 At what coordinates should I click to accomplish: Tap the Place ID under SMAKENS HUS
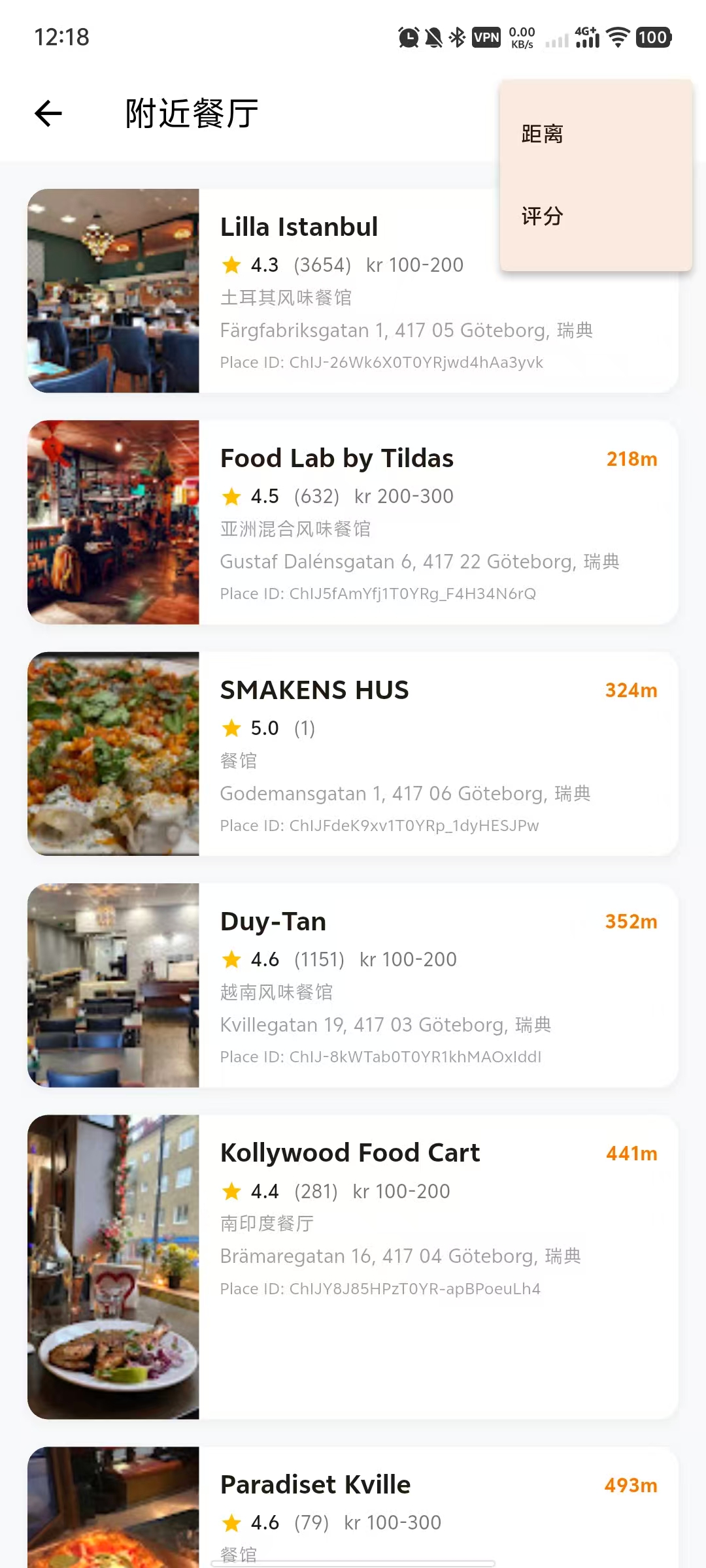pyautogui.click(x=379, y=825)
